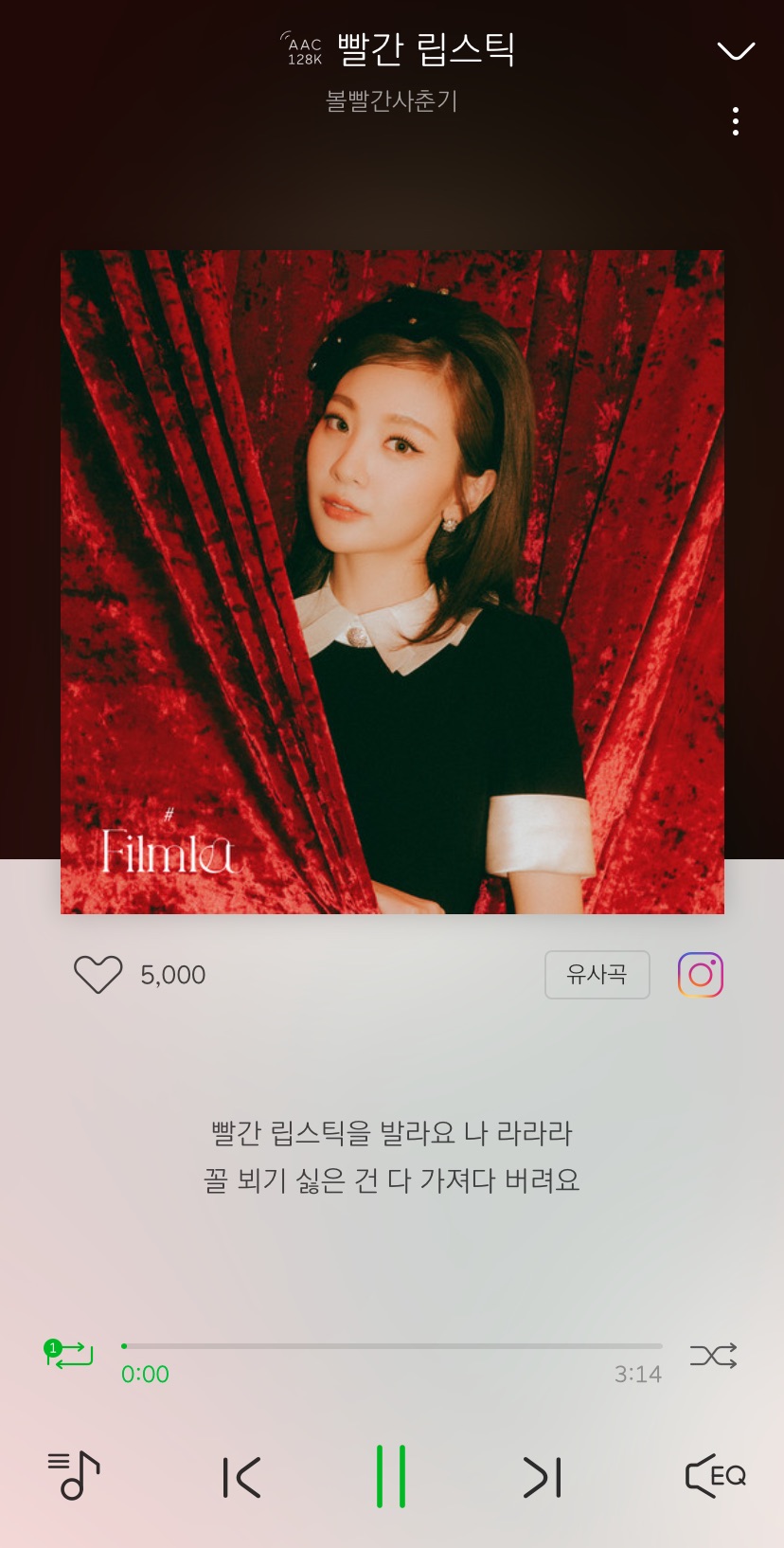Open the EQ sound settings
Viewport: 784px width, 1548px height.
tap(716, 1476)
